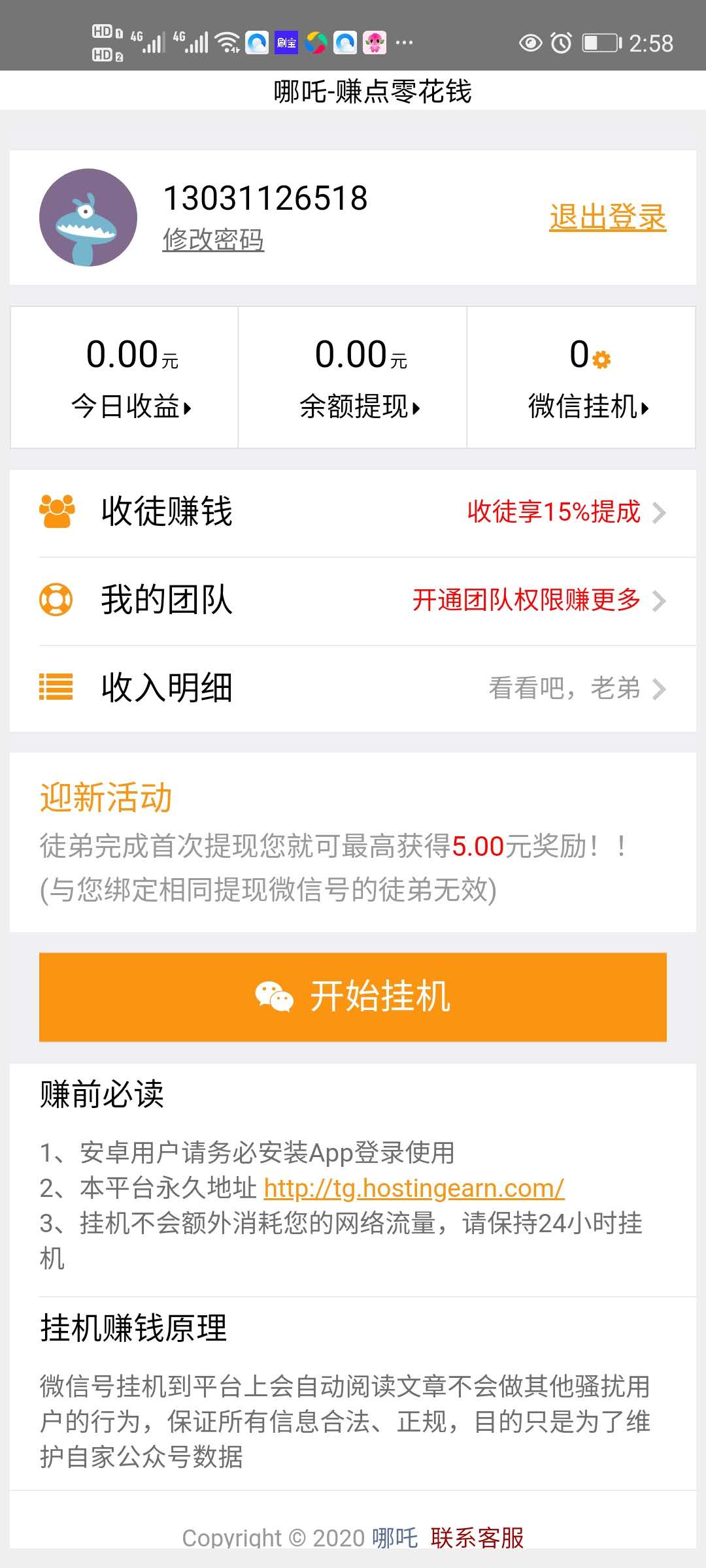The height and width of the screenshot is (1568, 706).
Task: Open the tg.hostingearn.com link
Action: coord(414,1188)
